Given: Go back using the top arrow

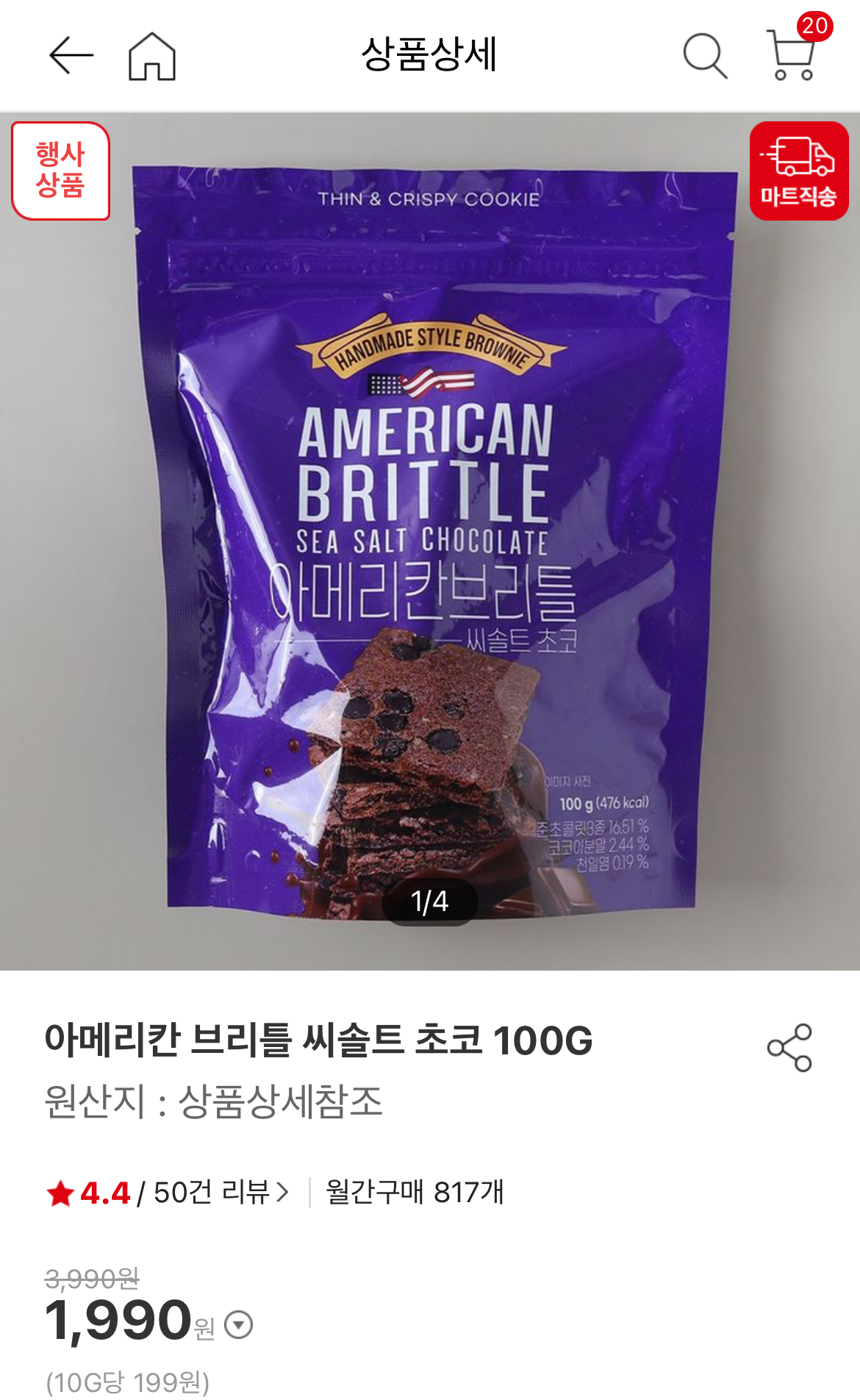Looking at the screenshot, I should (71, 55).
